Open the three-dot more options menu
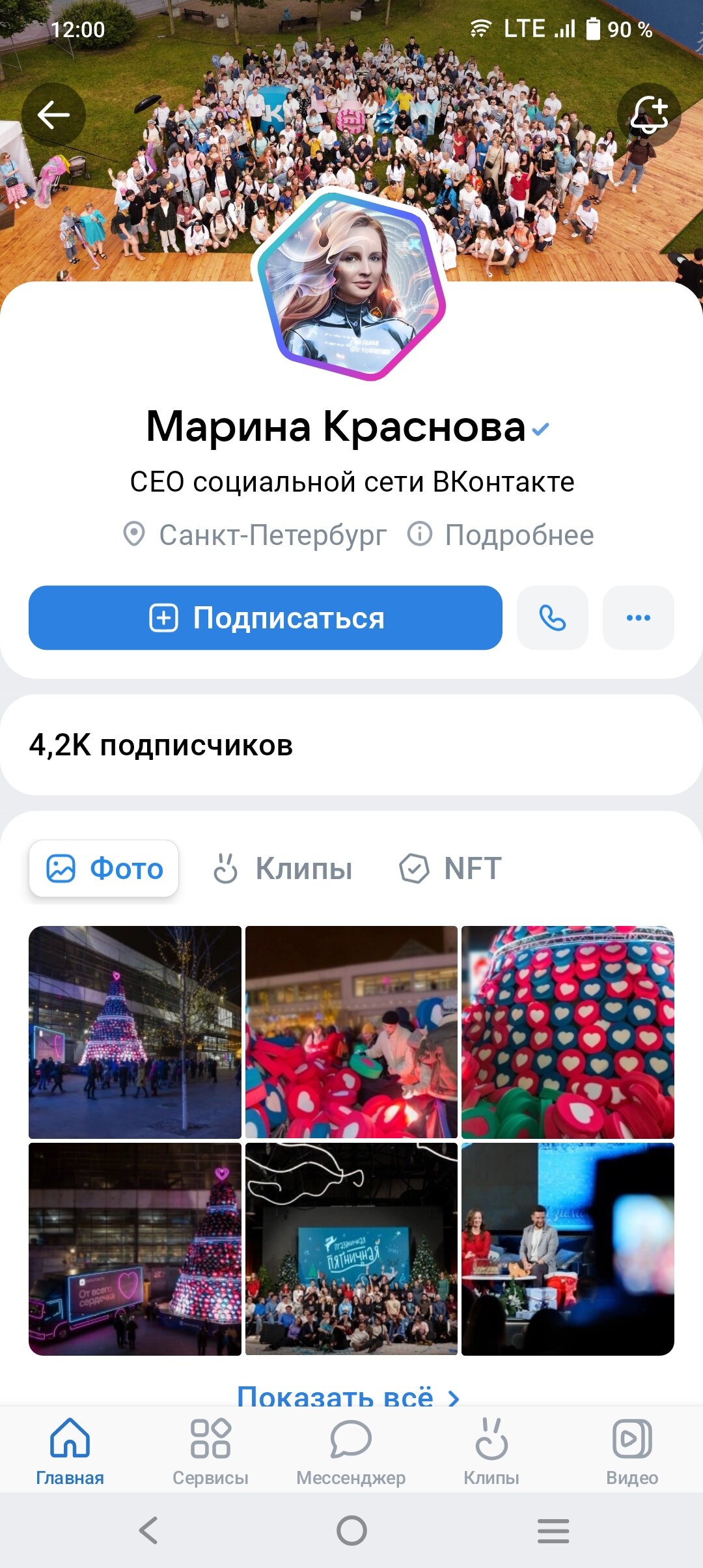This screenshot has width=703, height=1568. tap(638, 618)
